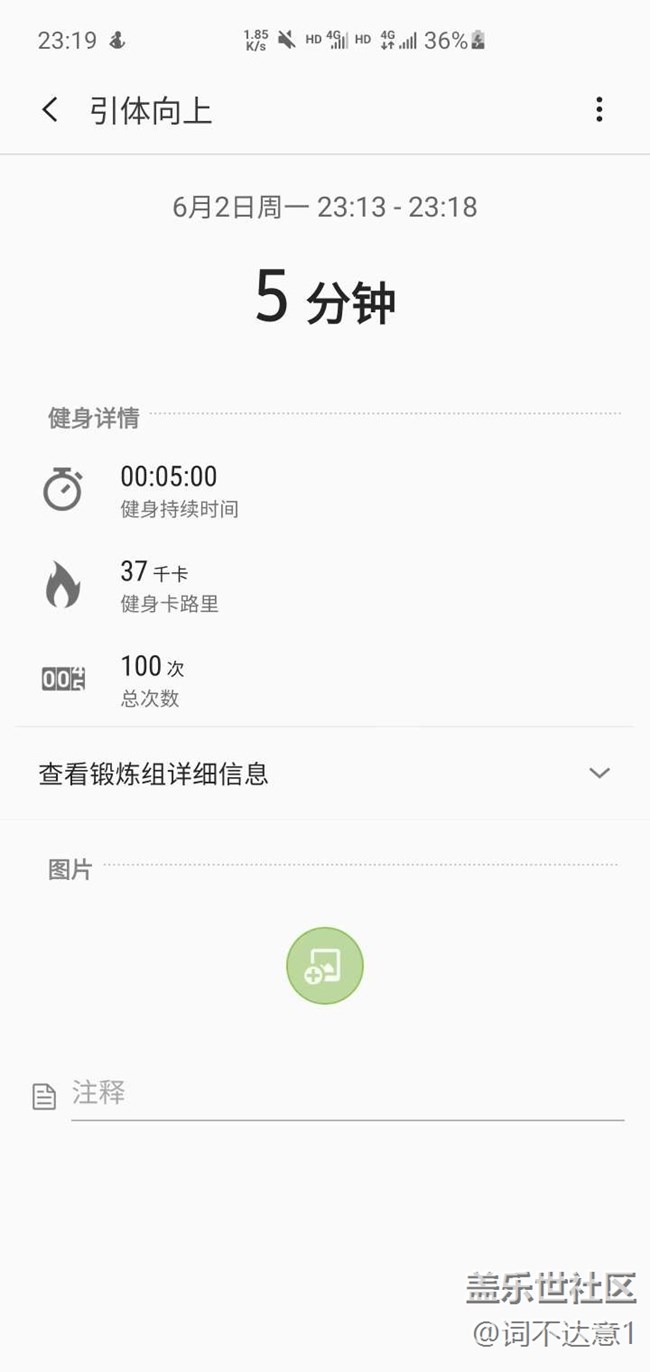The height and width of the screenshot is (1372, 650).
Task: Add a picture with the green button
Action: 325,966
